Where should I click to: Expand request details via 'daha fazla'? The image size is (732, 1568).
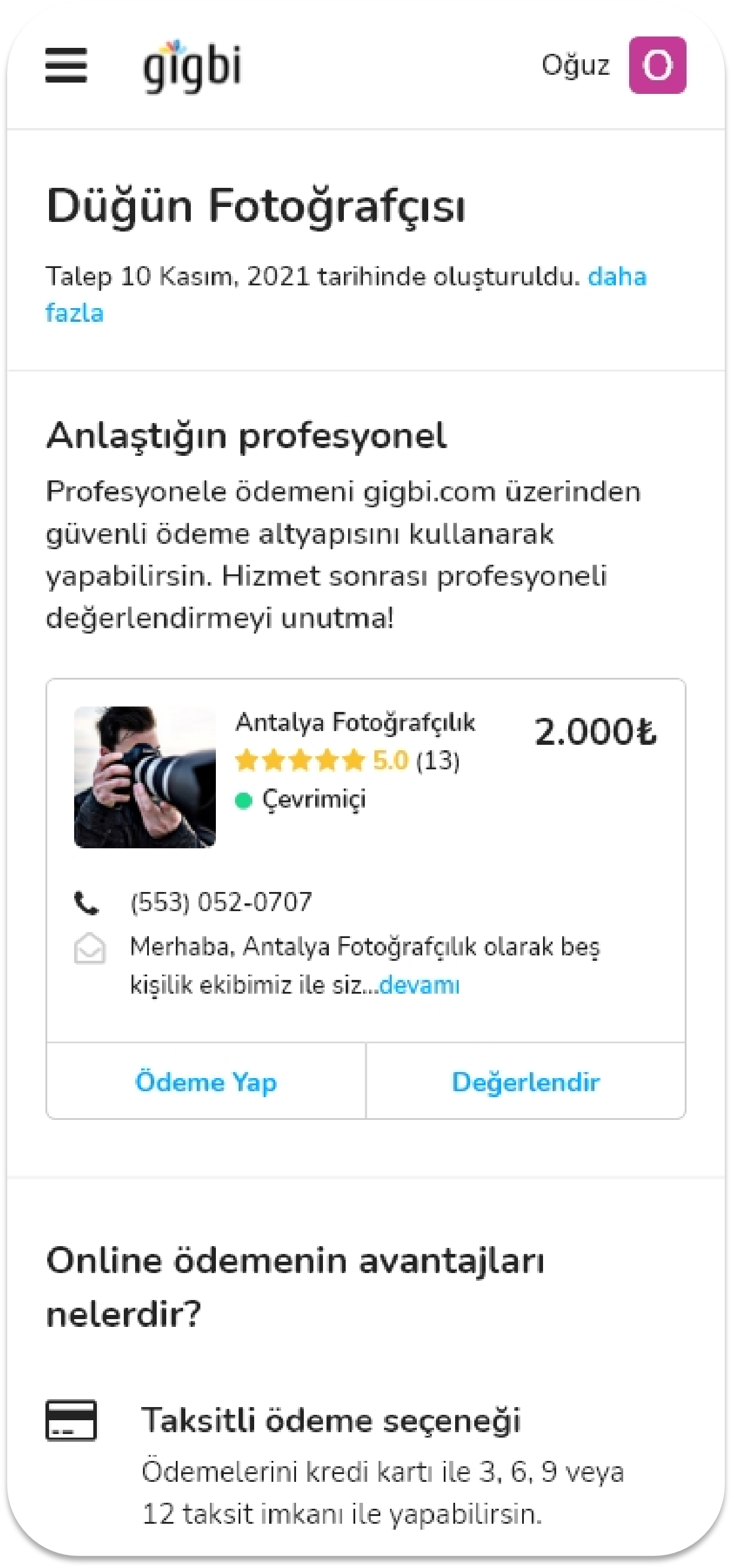617,278
